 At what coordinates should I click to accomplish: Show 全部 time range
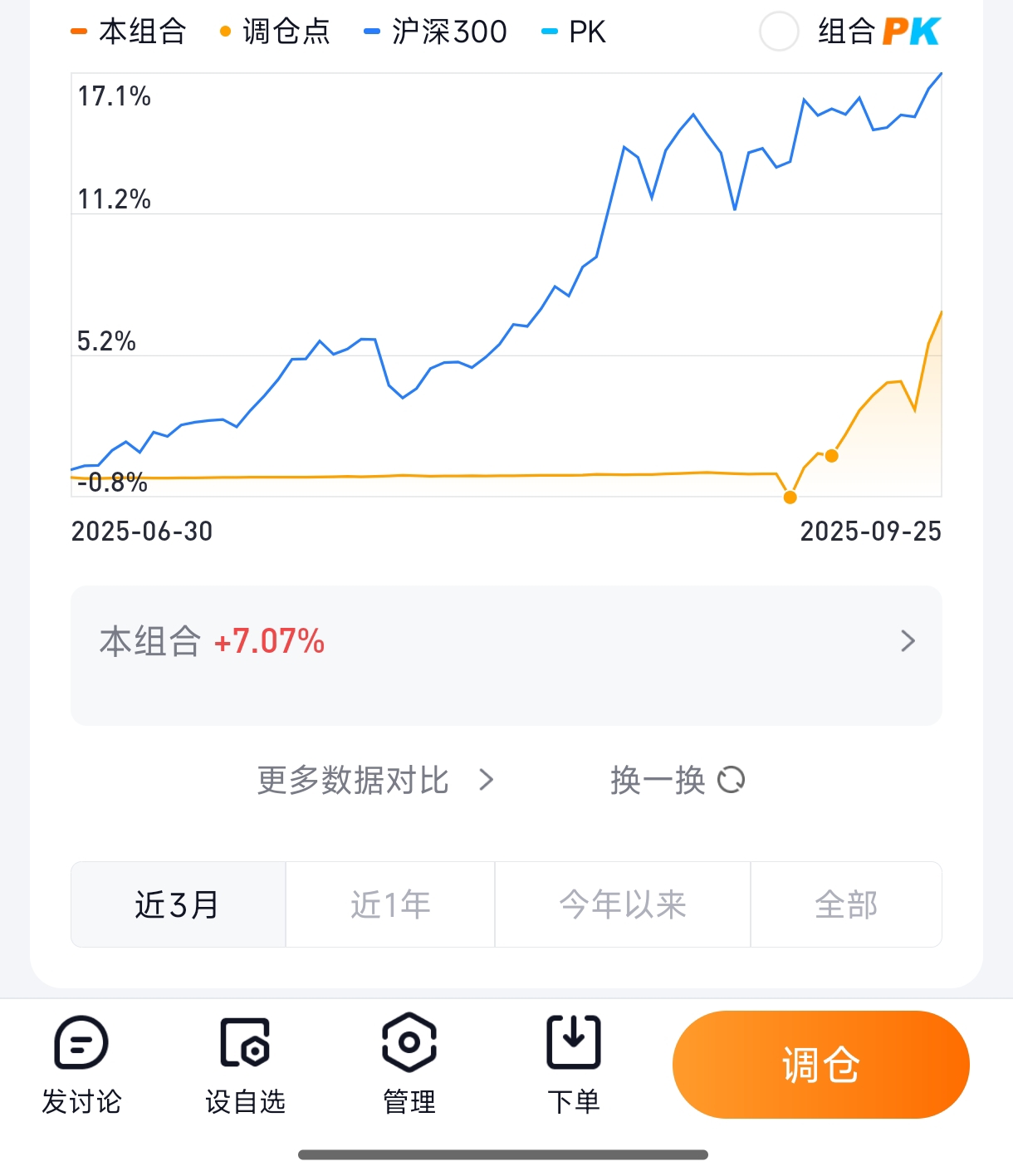point(846,904)
